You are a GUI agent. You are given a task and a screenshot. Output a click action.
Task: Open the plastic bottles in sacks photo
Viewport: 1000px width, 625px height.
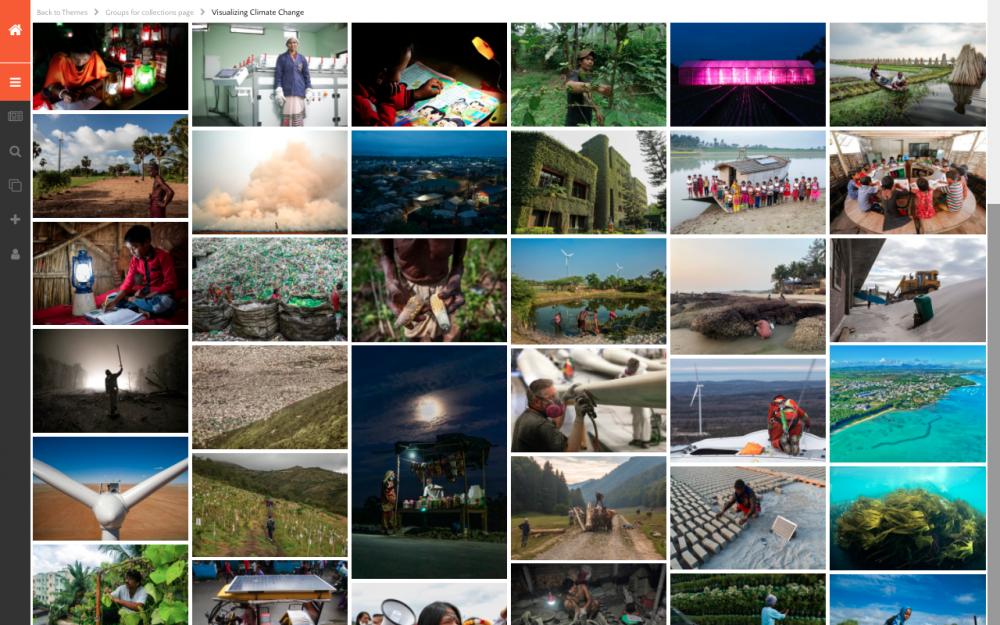(269, 289)
